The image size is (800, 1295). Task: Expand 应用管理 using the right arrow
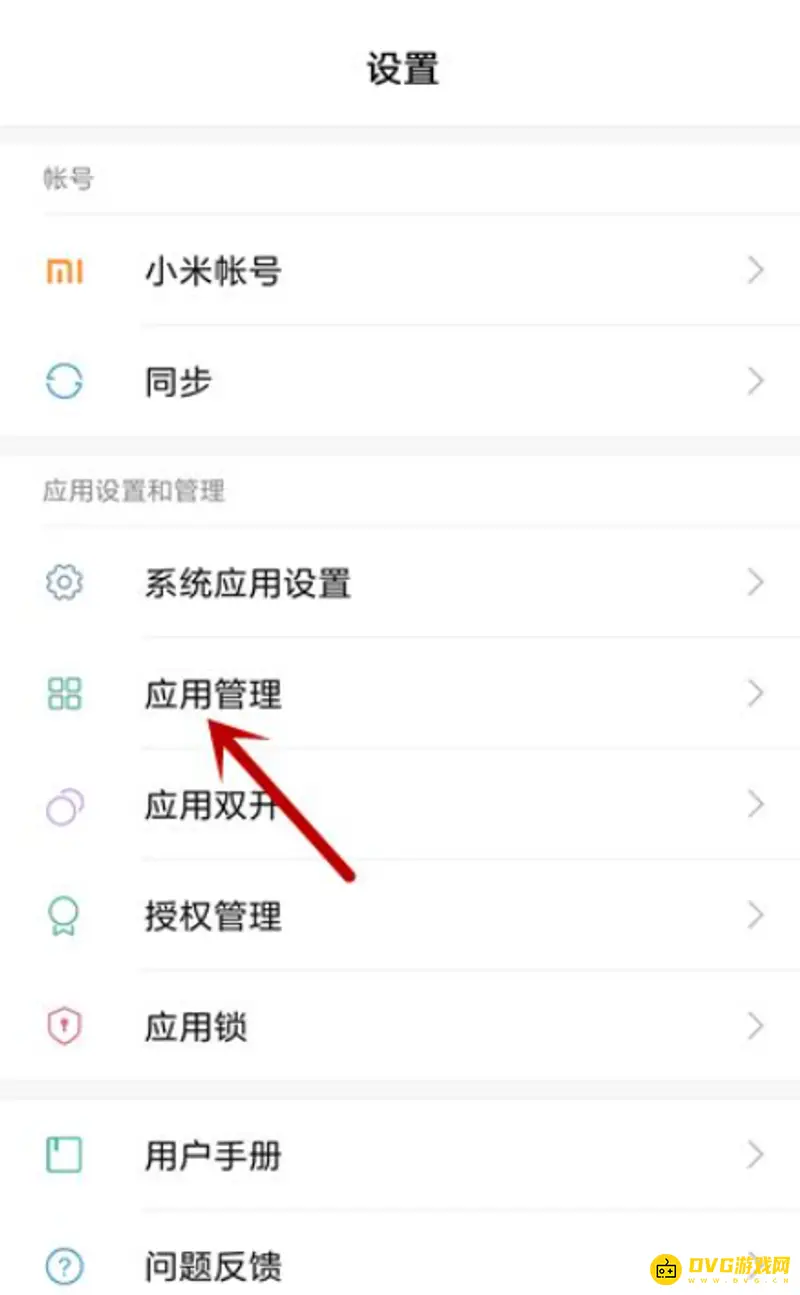pyautogui.click(x=756, y=693)
